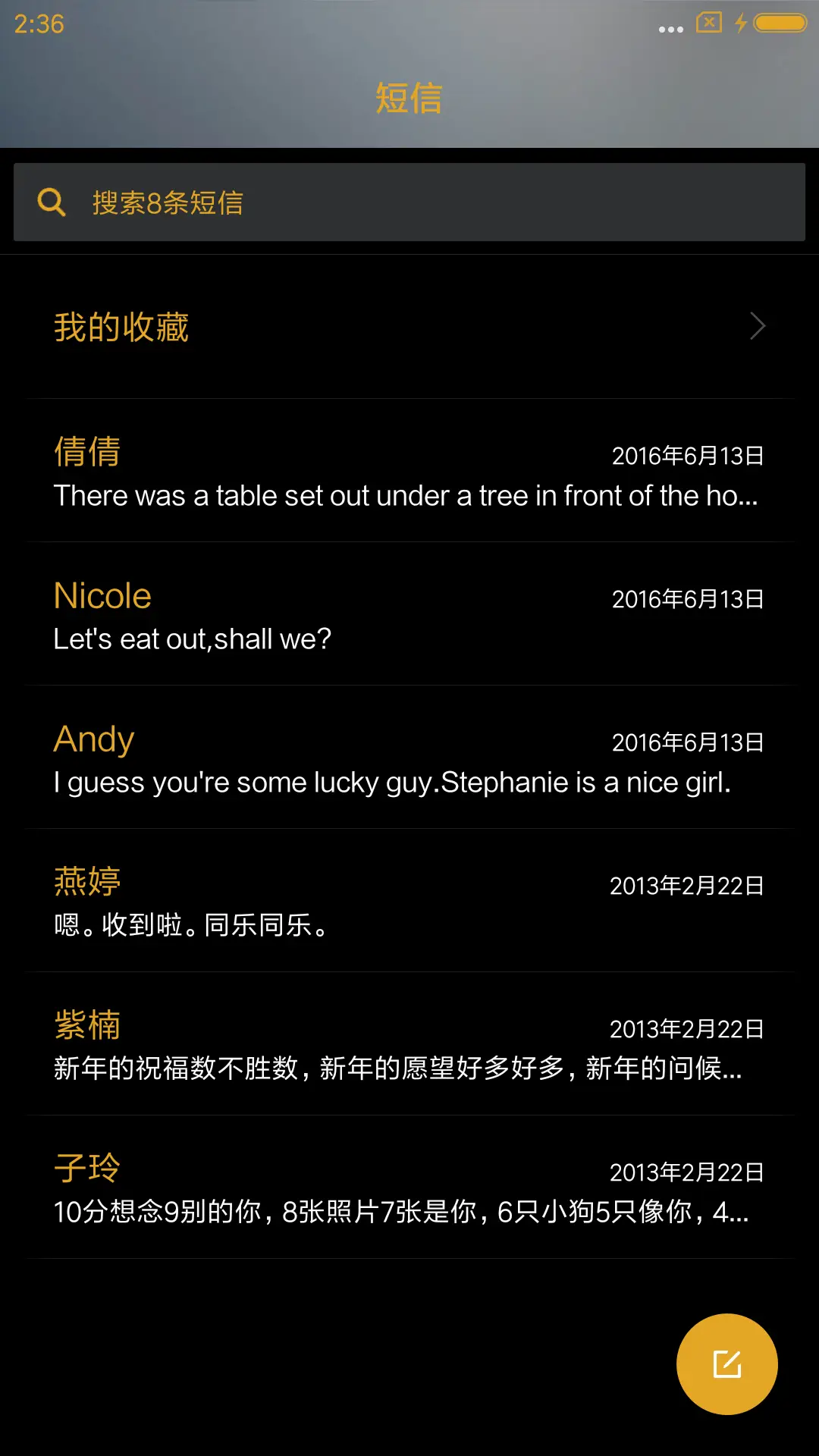Tap the battery indicator in the status bar

pos(781,24)
